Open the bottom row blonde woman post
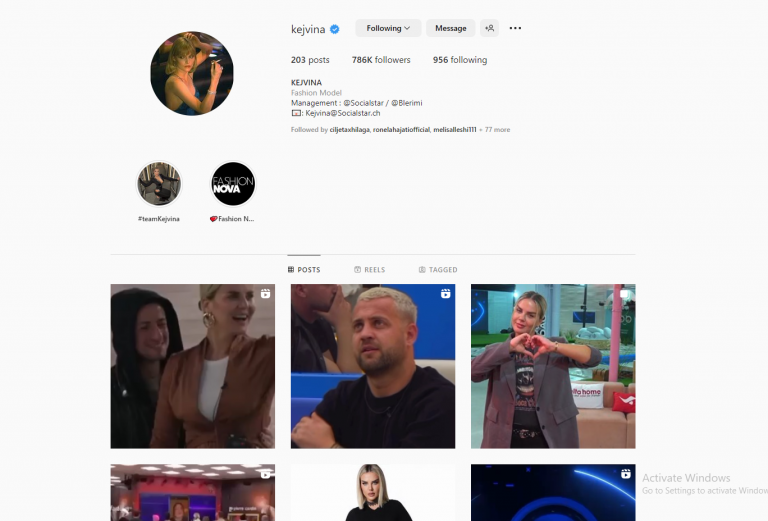Viewport: 768px width, 521px height. click(x=372, y=492)
